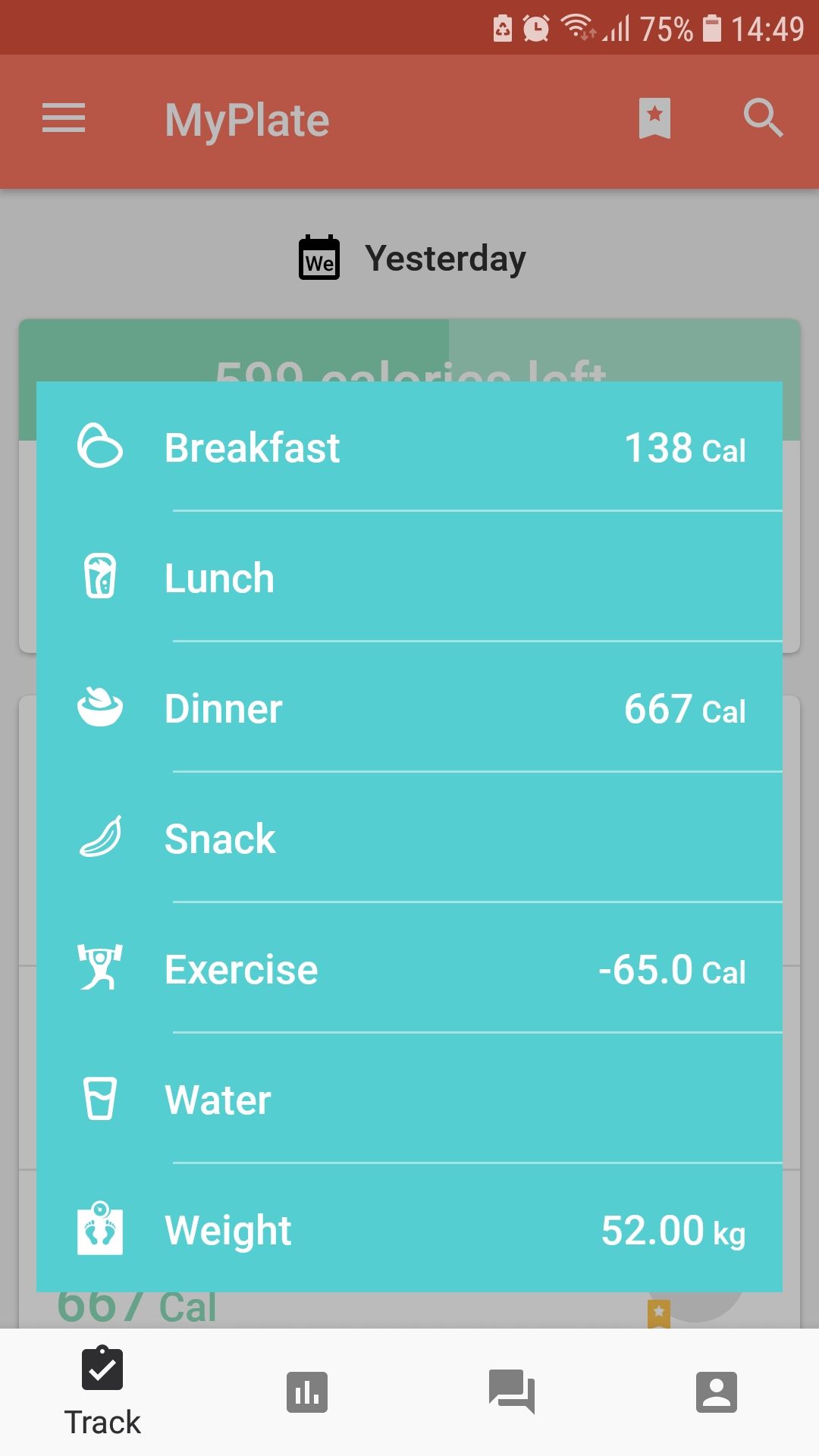819x1456 pixels.
Task: Switch to the Track tab
Action: pos(102,1392)
